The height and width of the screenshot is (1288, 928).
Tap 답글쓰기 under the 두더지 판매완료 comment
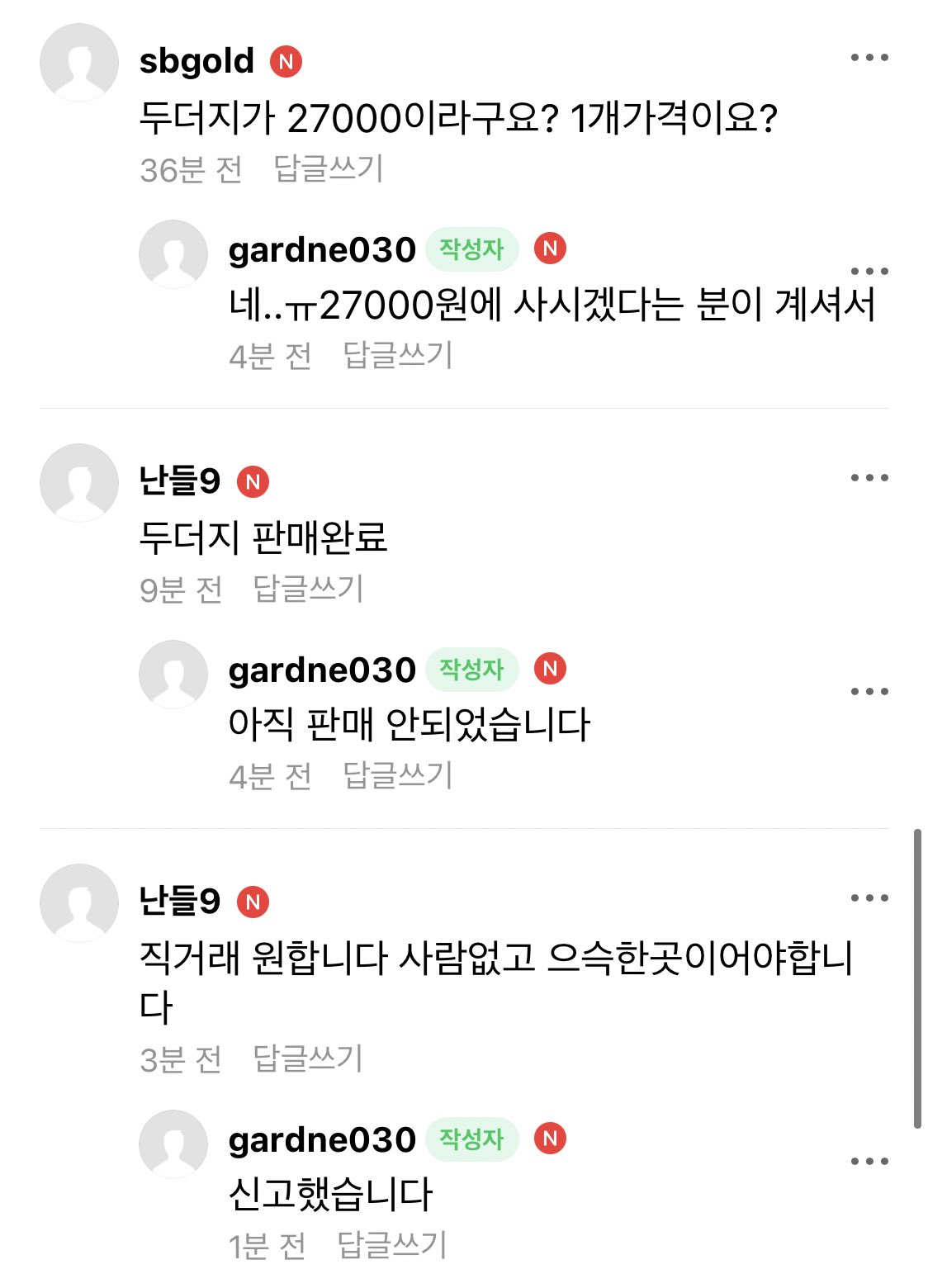(308, 590)
